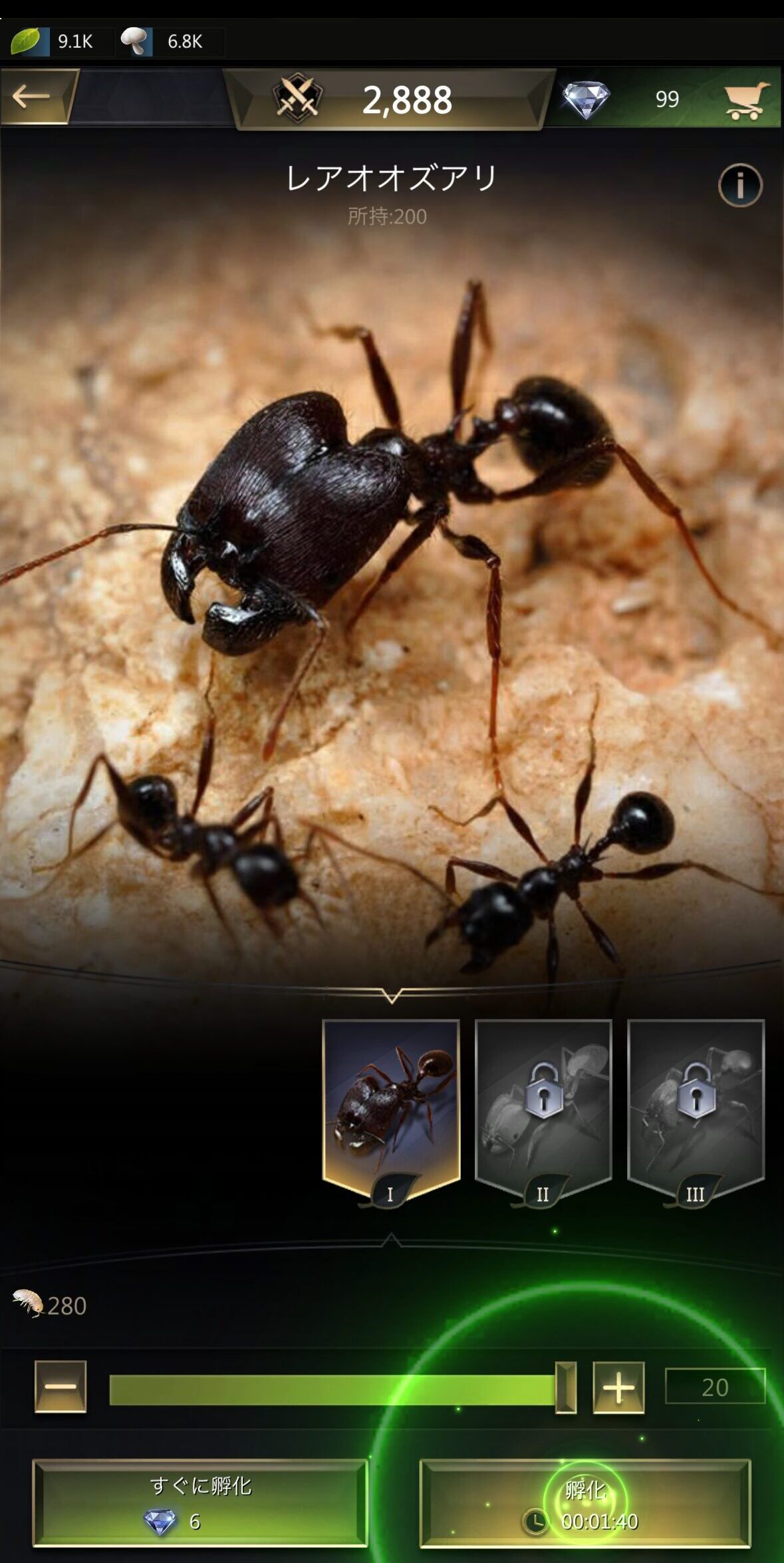
Task: Select the tier I ant card
Action: pyautogui.click(x=391, y=1108)
